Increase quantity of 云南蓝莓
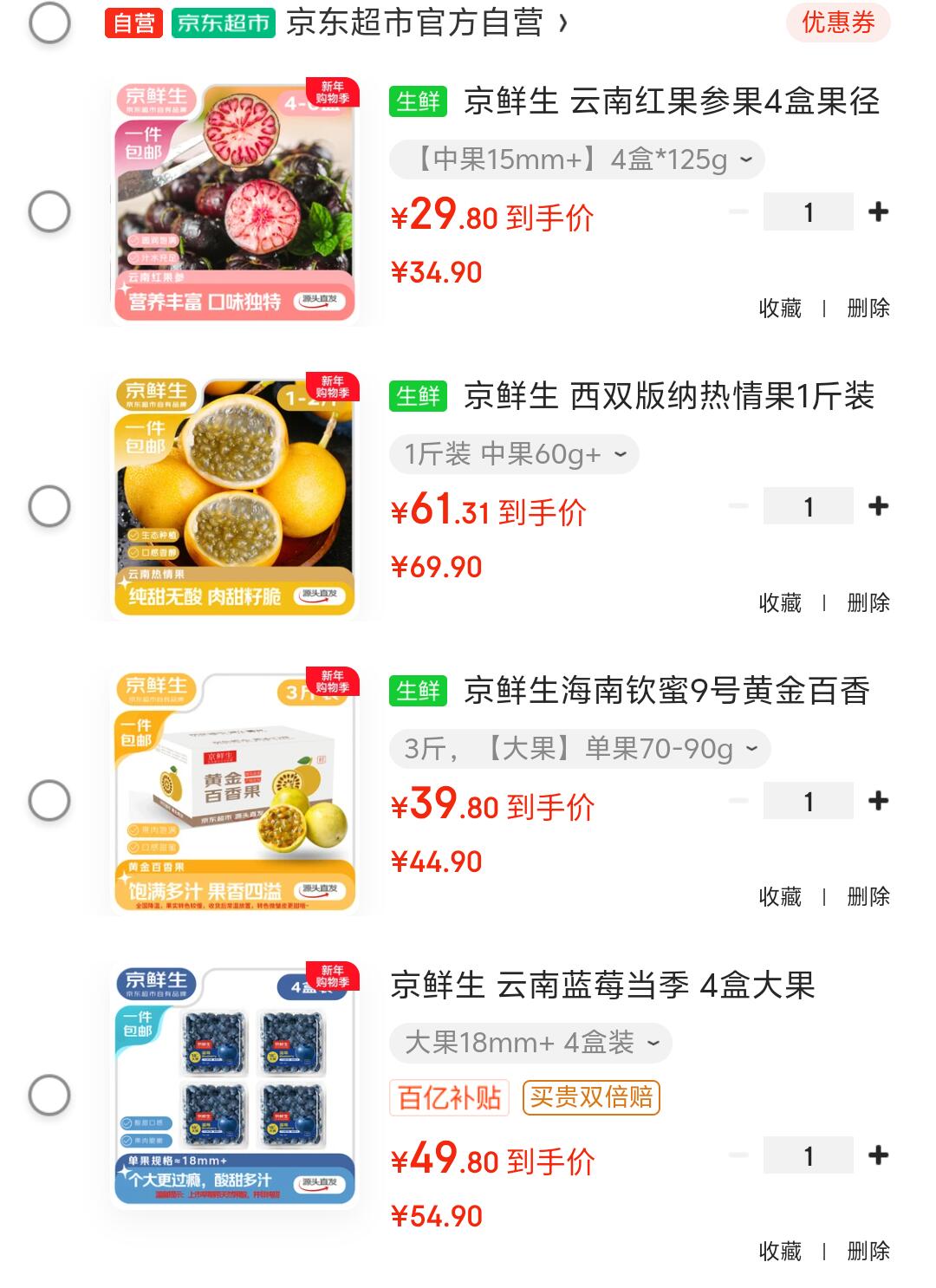936x1288 pixels. (878, 1155)
